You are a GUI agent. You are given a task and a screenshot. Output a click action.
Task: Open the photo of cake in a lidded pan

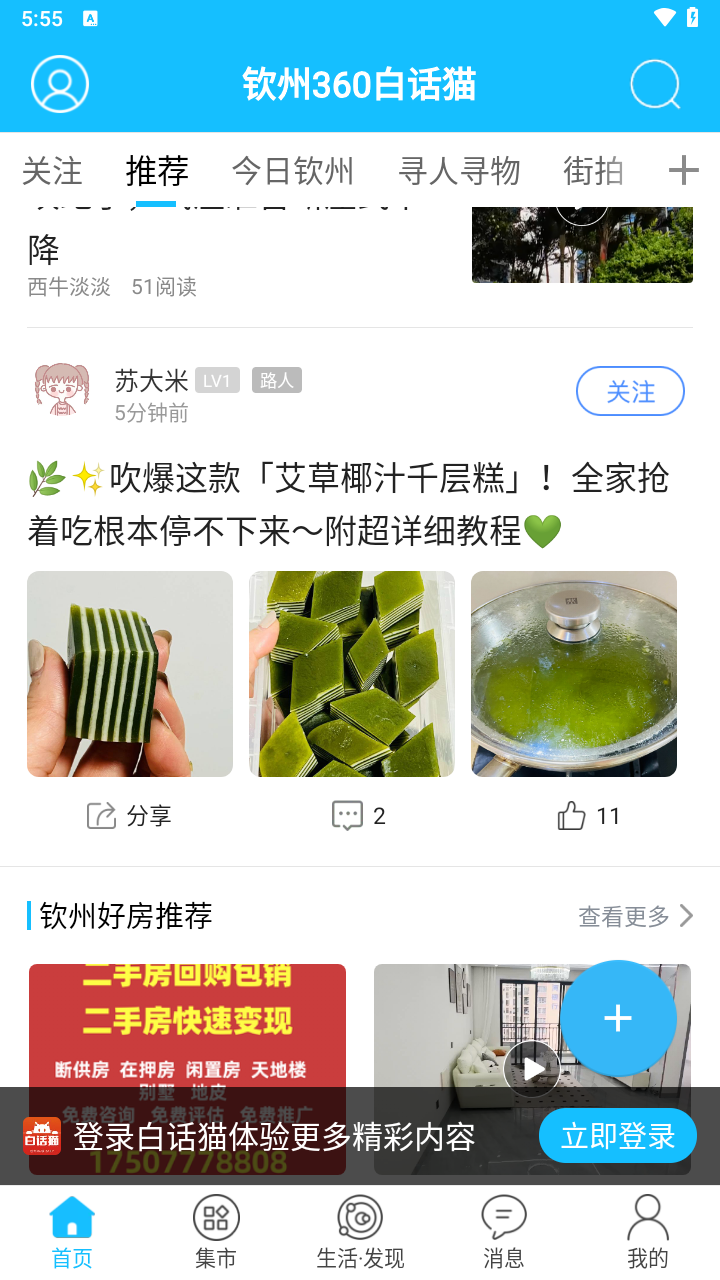coord(574,674)
